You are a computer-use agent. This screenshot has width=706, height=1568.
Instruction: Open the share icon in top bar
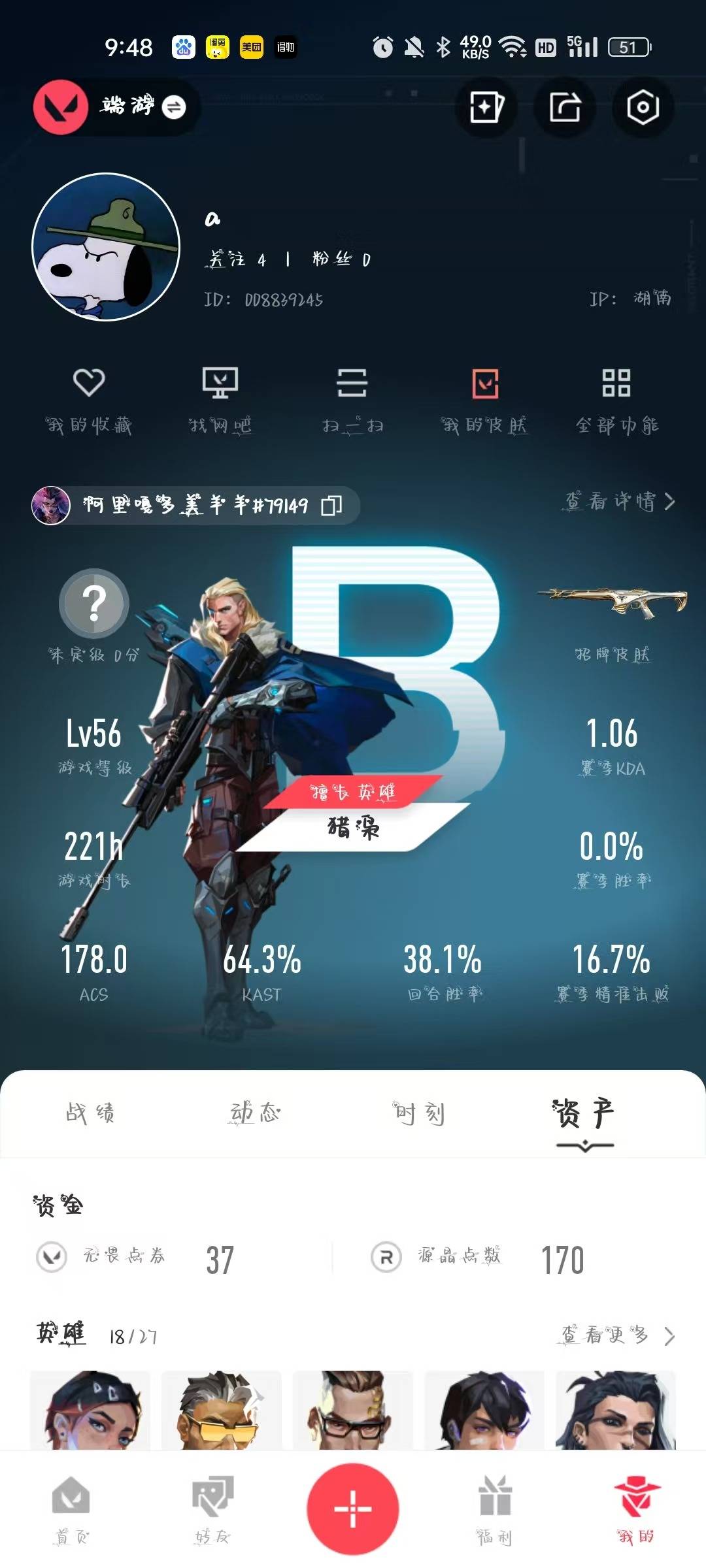(x=565, y=107)
